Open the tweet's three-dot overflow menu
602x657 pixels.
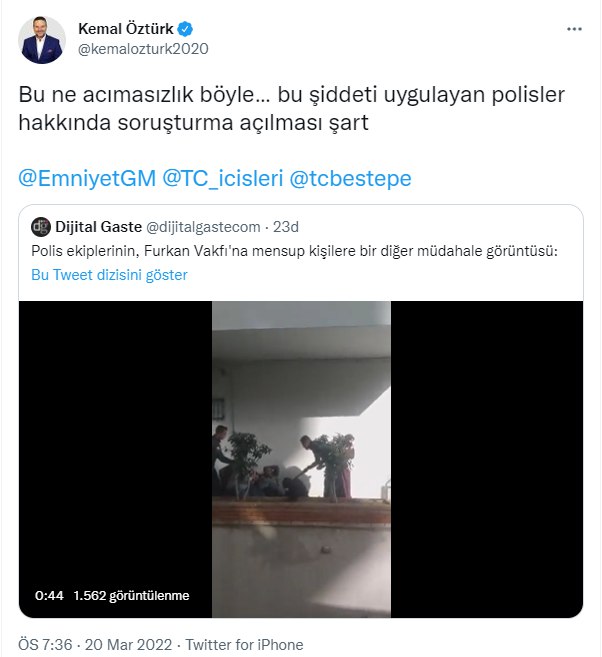[x=574, y=30]
